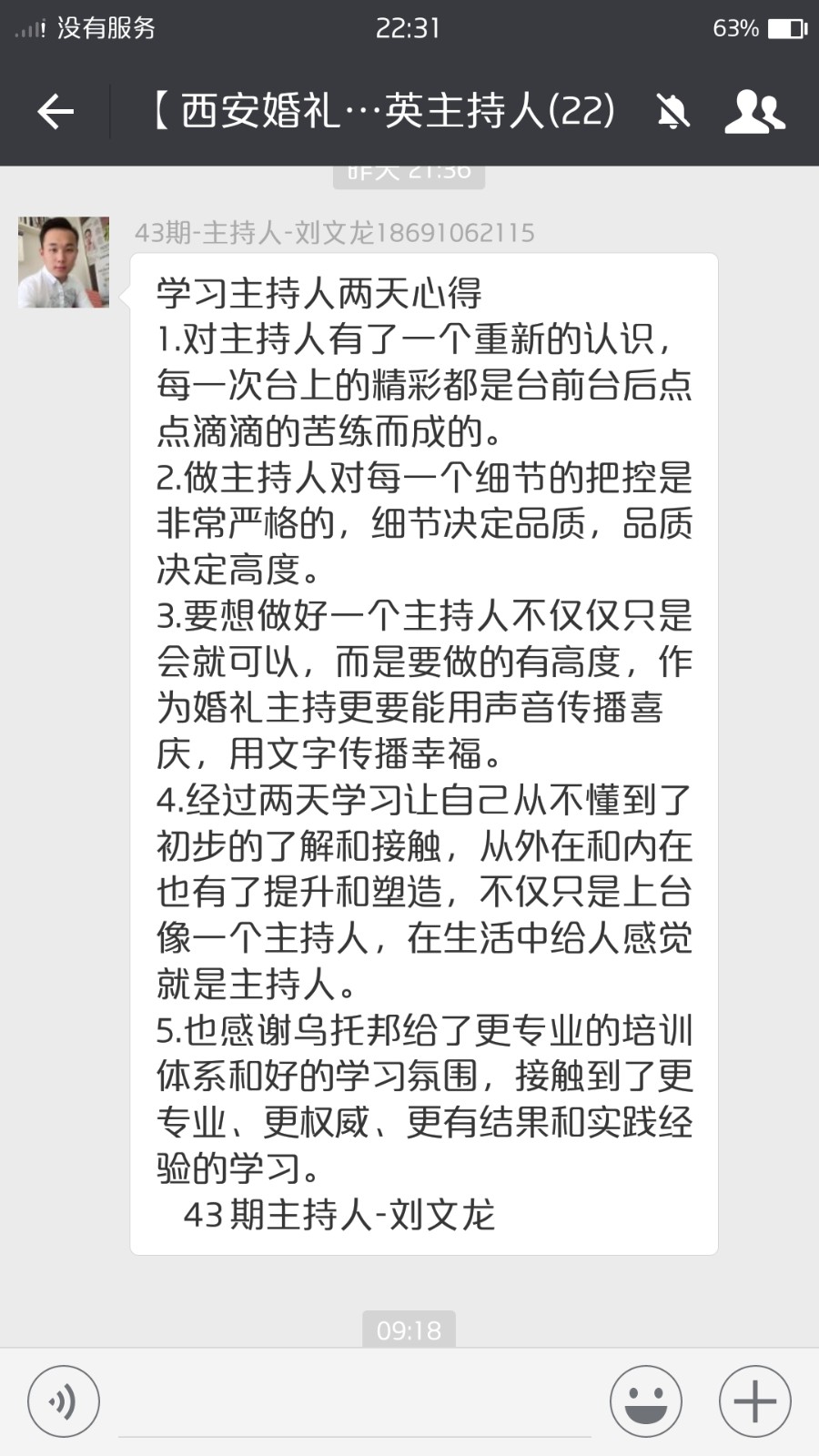819x1456 pixels.
Task: Open the plus attachments menu
Action: (755, 1401)
